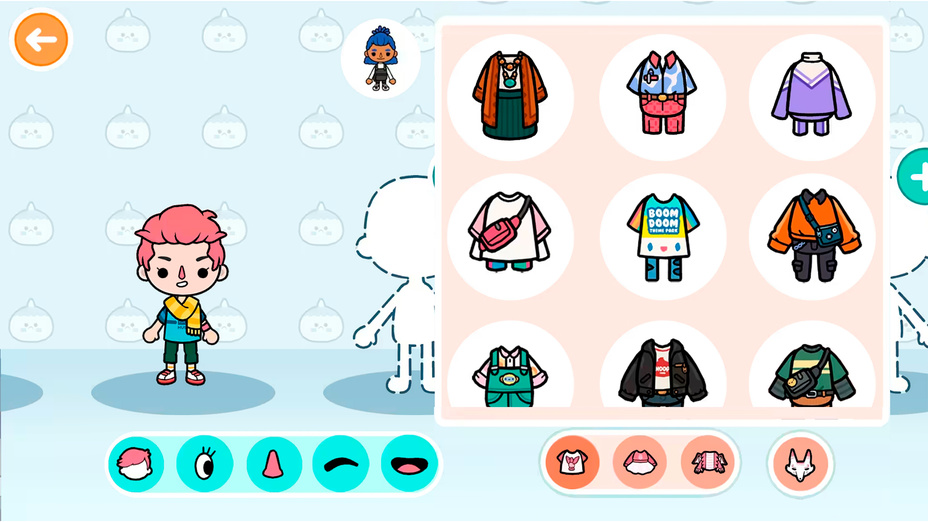Switch to the pink jacket clothing tab
Viewport: 928px width, 522px height.
pyautogui.click(x=709, y=462)
